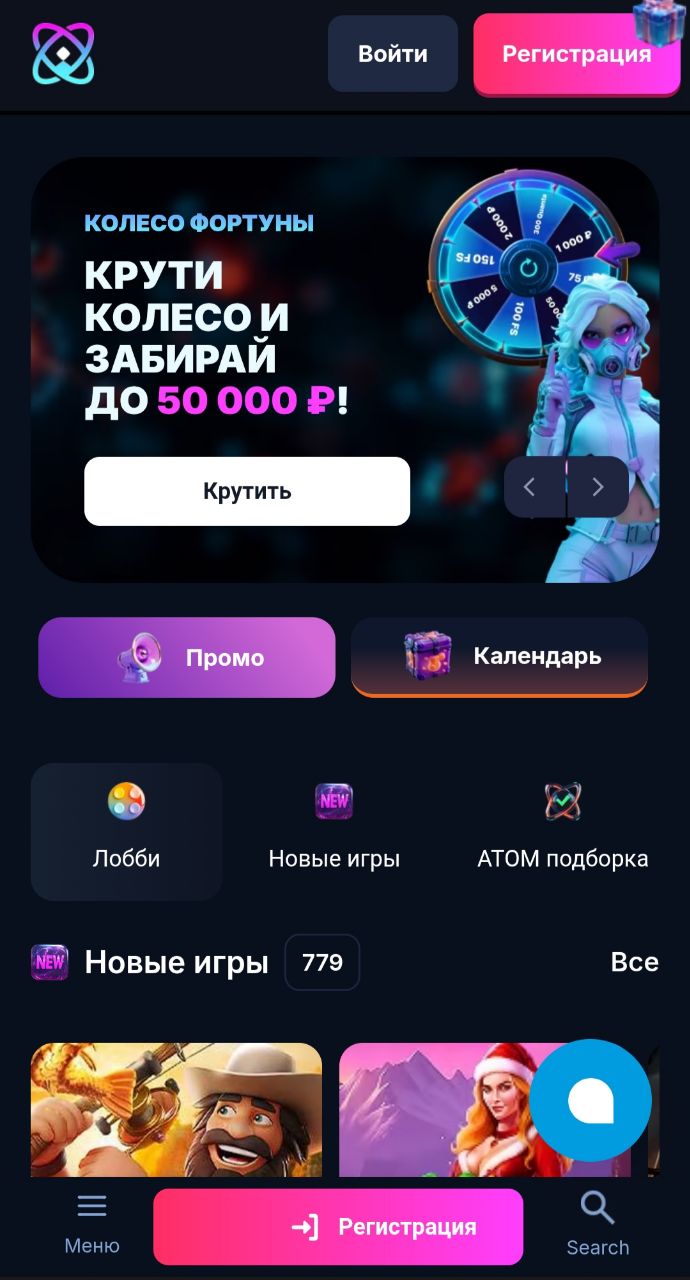
Task: Tap the bottom Регистрация button
Action: click(x=338, y=1227)
